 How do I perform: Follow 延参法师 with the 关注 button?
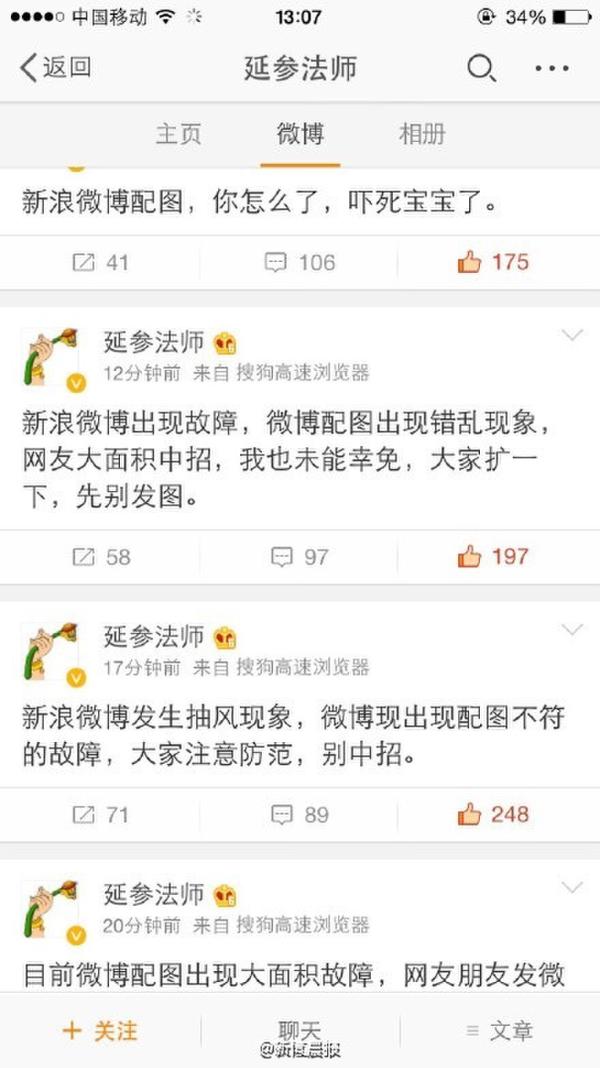tap(100, 1030)
